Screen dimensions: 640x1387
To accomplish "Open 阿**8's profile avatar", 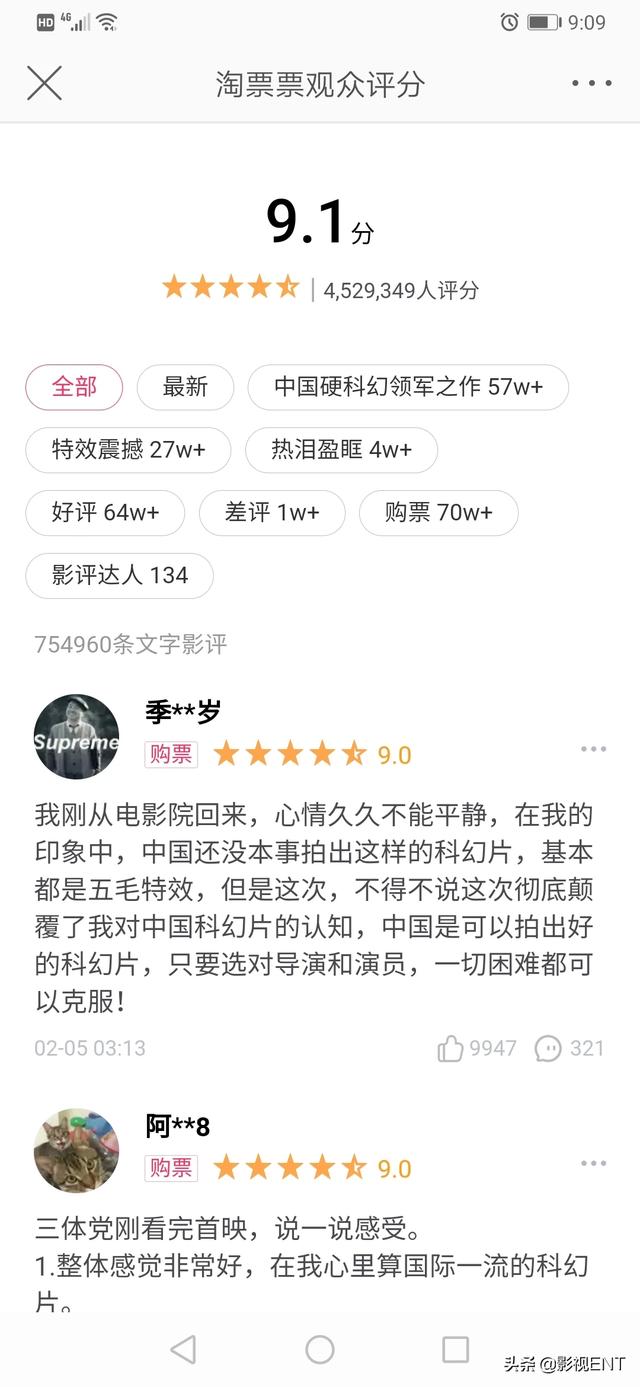I will pyautogui.click(x=77, y=1150).
